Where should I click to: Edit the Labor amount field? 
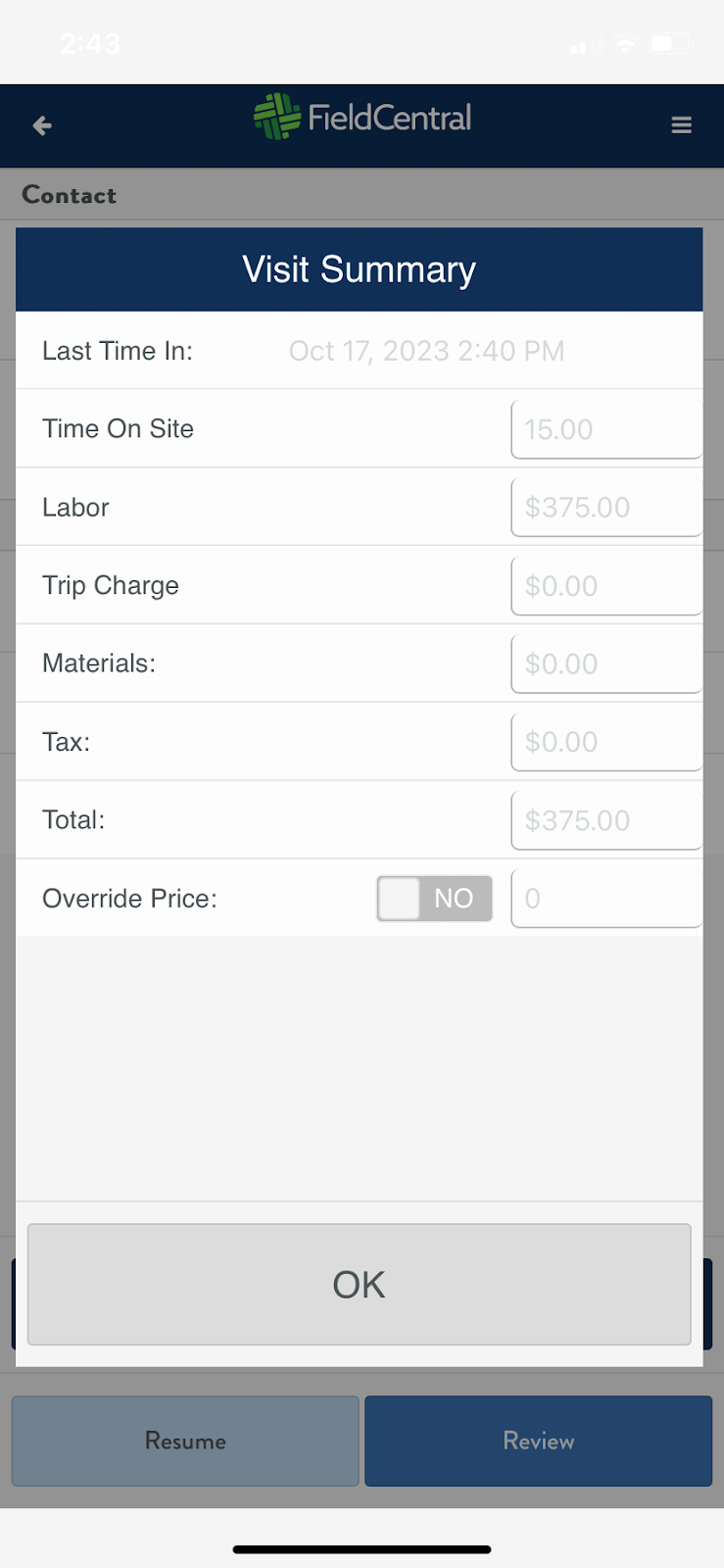(606, 508)
